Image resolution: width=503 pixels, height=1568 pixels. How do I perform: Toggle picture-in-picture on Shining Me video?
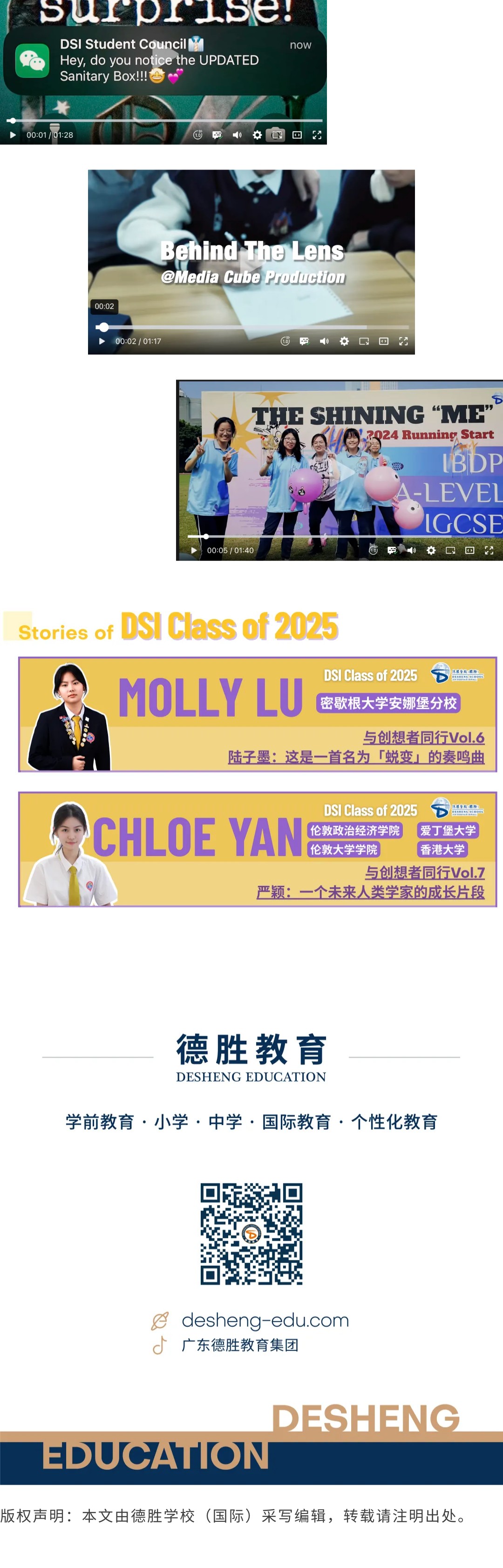click(x=450, y=550)
